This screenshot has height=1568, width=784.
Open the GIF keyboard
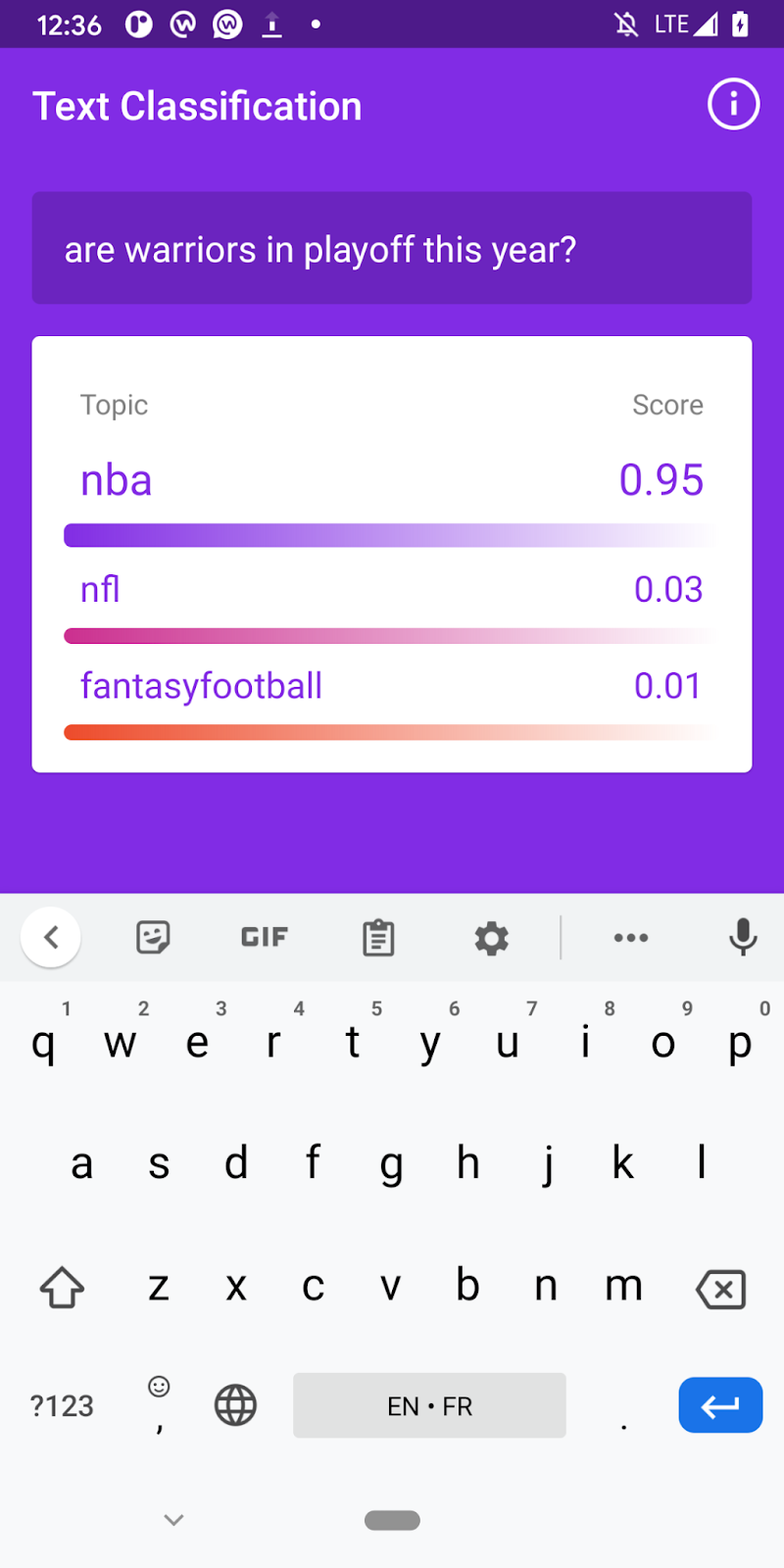[265, 938]
